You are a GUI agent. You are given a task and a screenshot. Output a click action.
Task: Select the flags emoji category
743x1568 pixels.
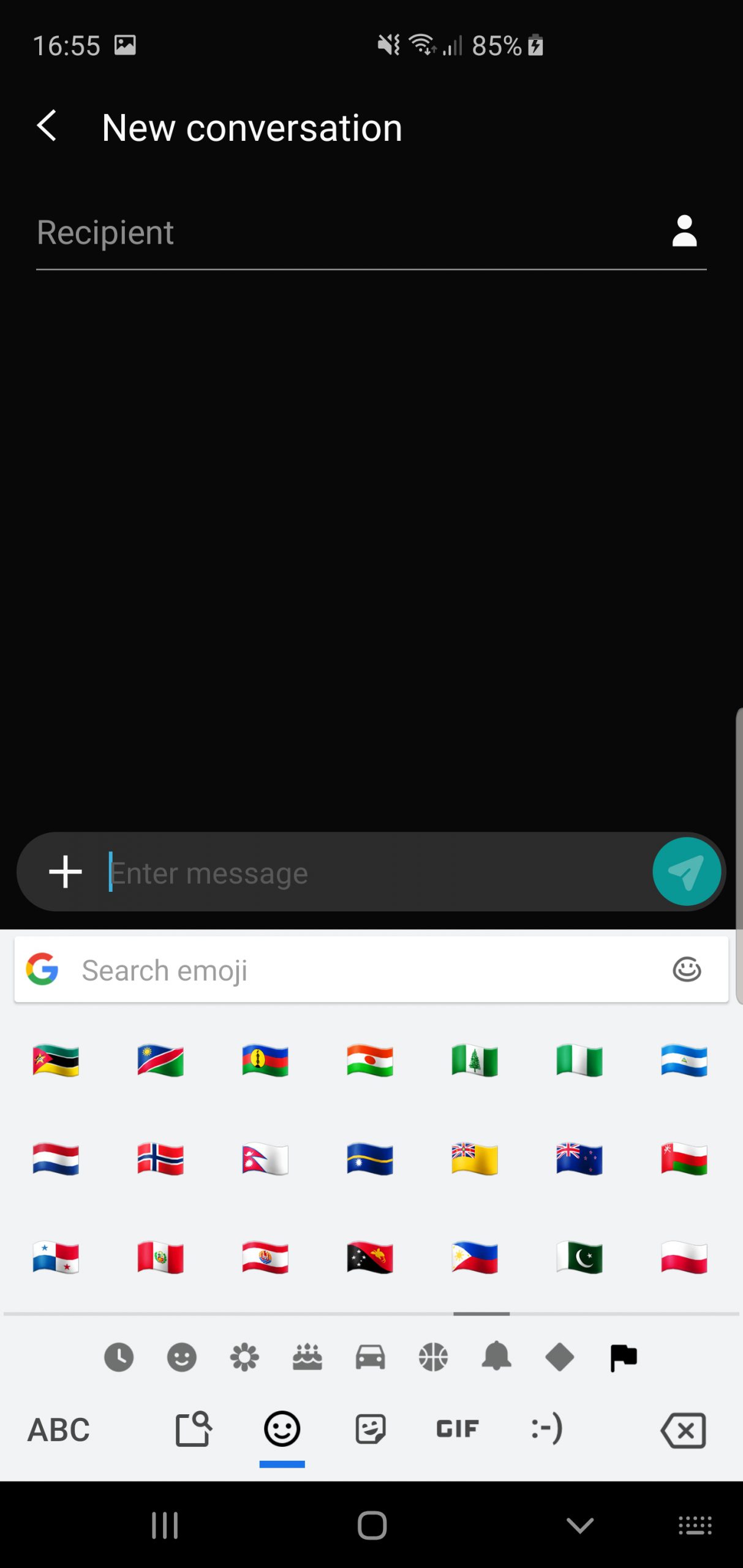coord(623,1357)
